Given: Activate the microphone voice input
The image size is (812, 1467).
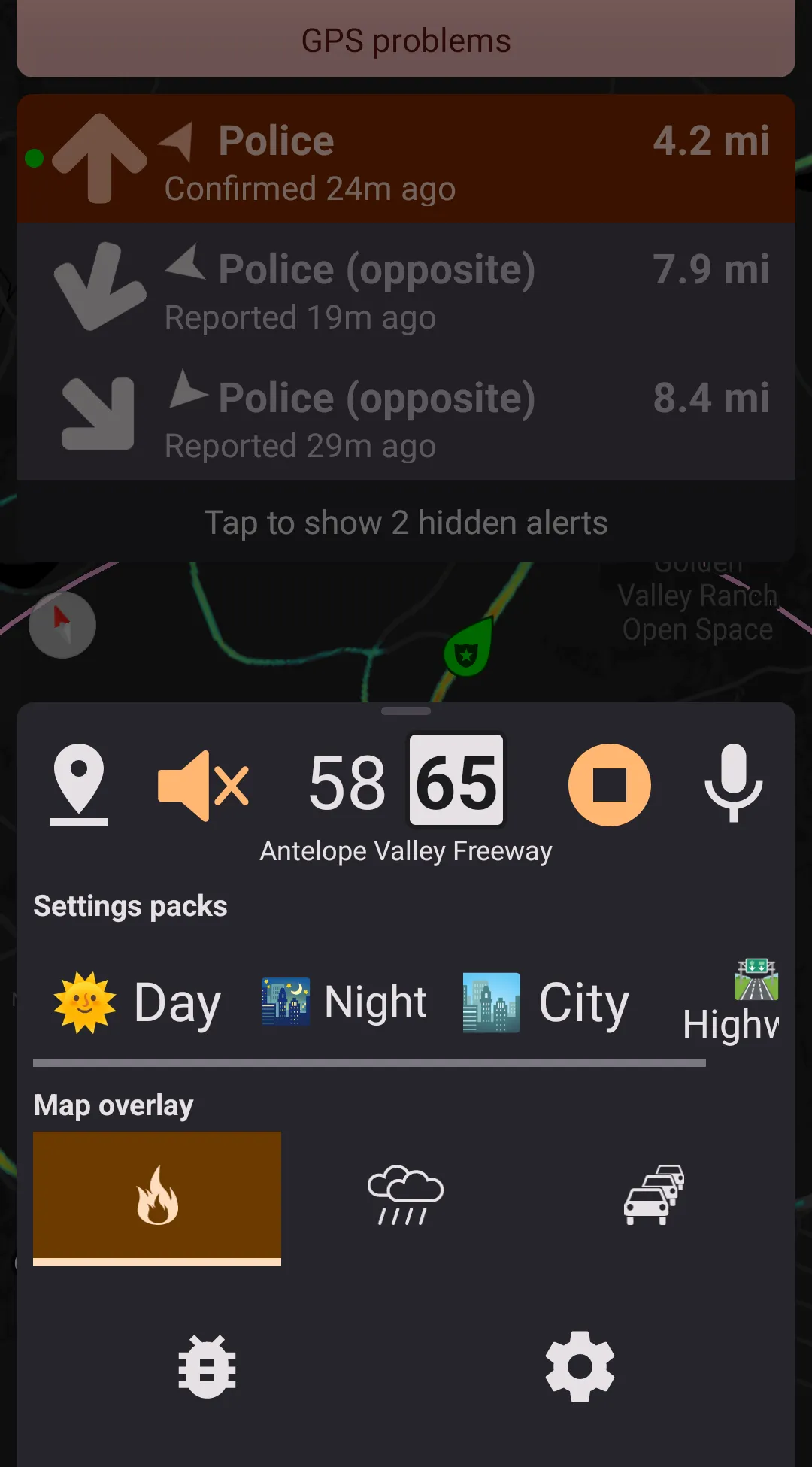Looking at the screenshot, I should click(733, 784).
